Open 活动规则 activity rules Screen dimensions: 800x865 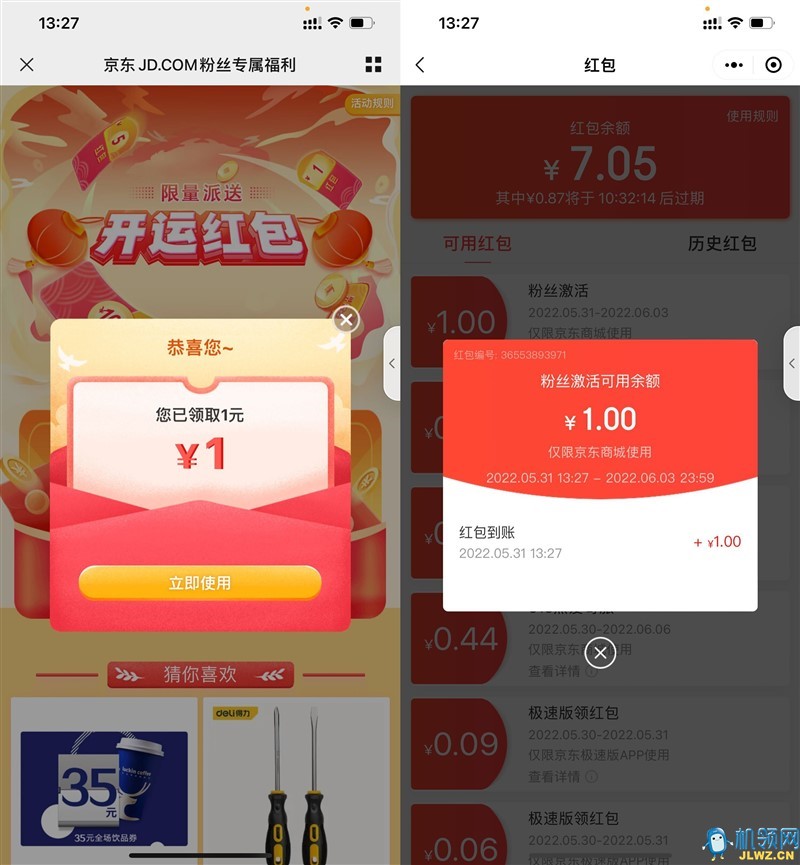pos(372,103)
